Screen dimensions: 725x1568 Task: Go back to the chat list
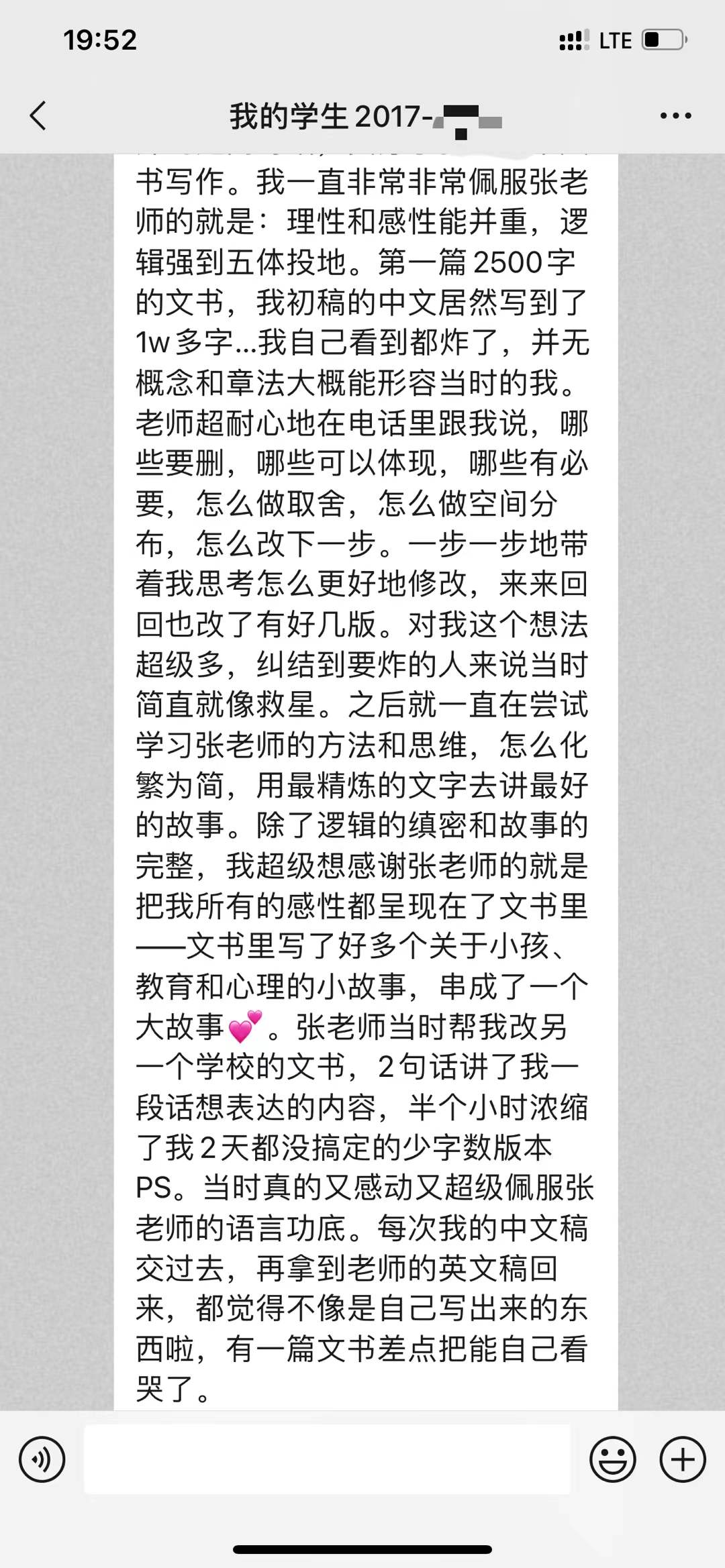(38, 115)
